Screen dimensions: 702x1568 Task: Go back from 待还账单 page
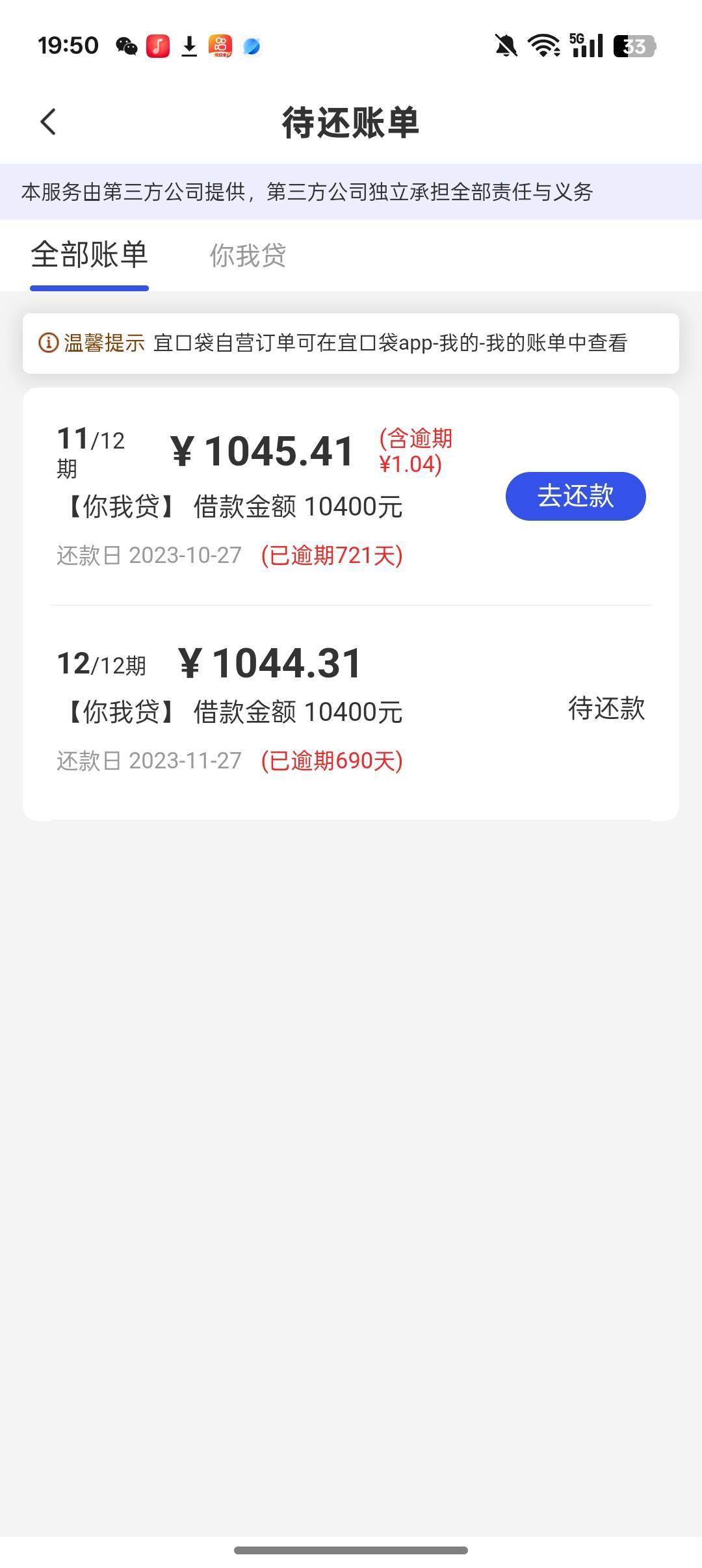[48, 122]
